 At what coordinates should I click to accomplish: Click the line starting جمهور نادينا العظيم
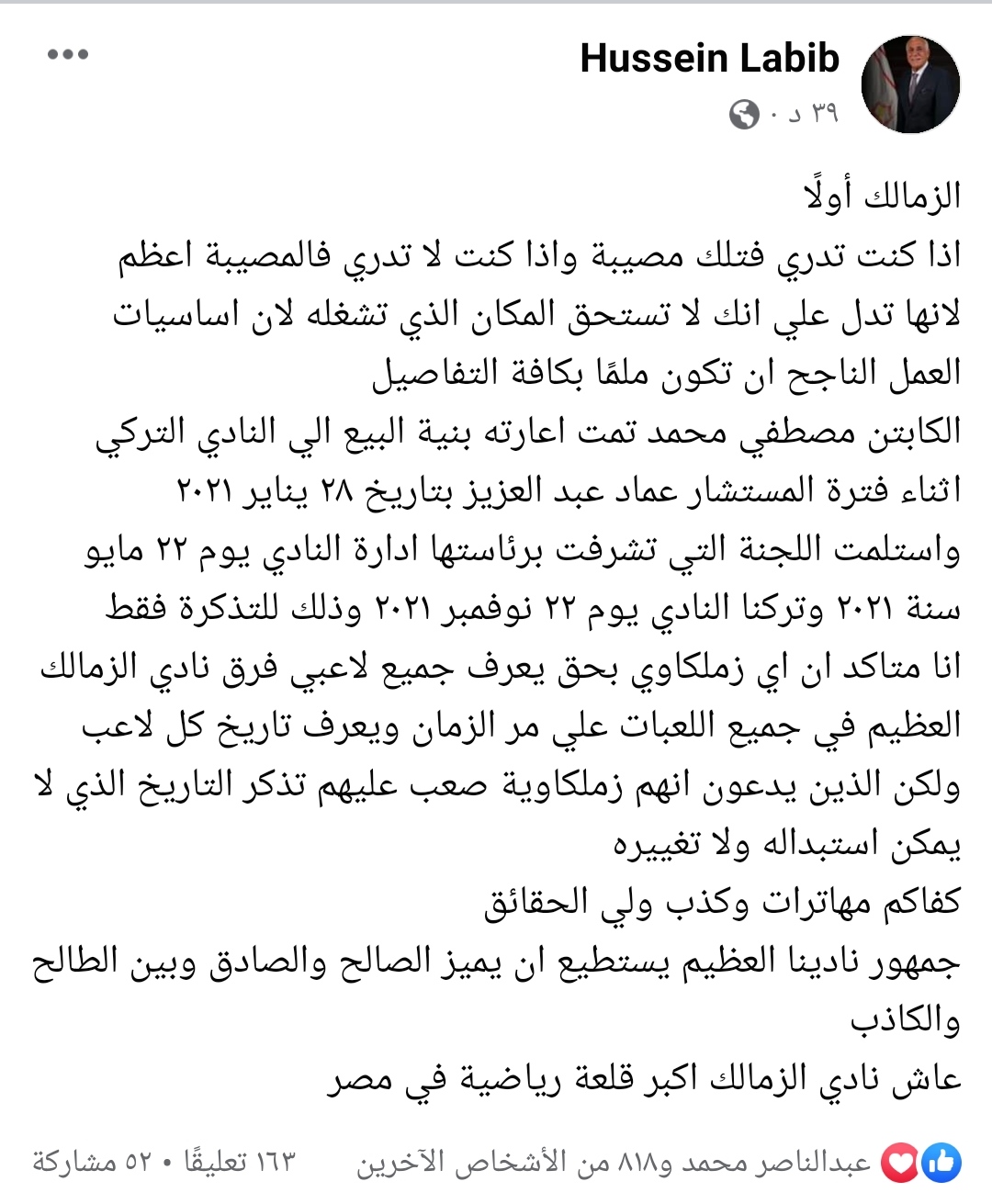pyautogui.click(x=542, y=962)
